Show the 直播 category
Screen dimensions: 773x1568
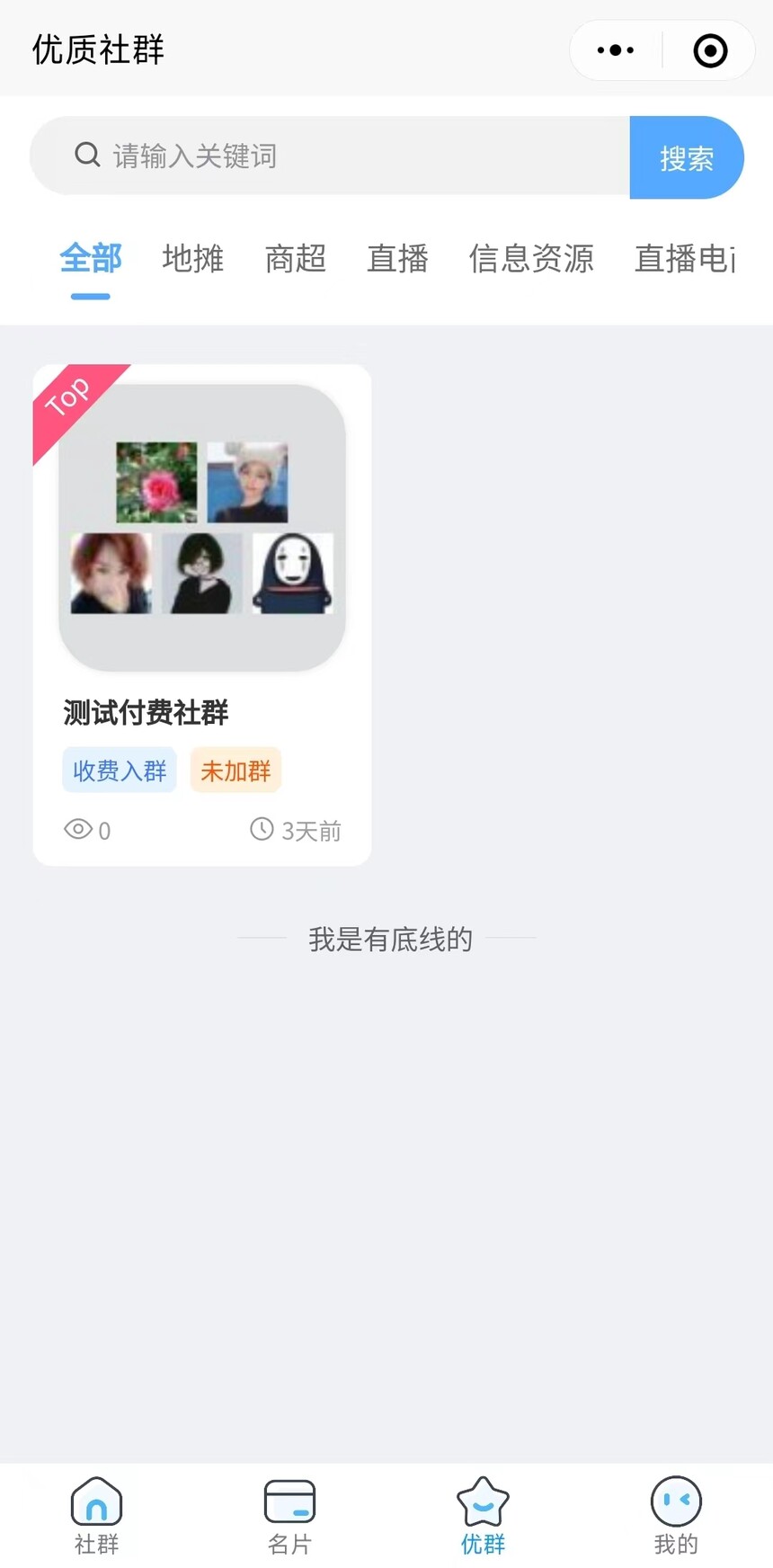(x=397, y=259)
